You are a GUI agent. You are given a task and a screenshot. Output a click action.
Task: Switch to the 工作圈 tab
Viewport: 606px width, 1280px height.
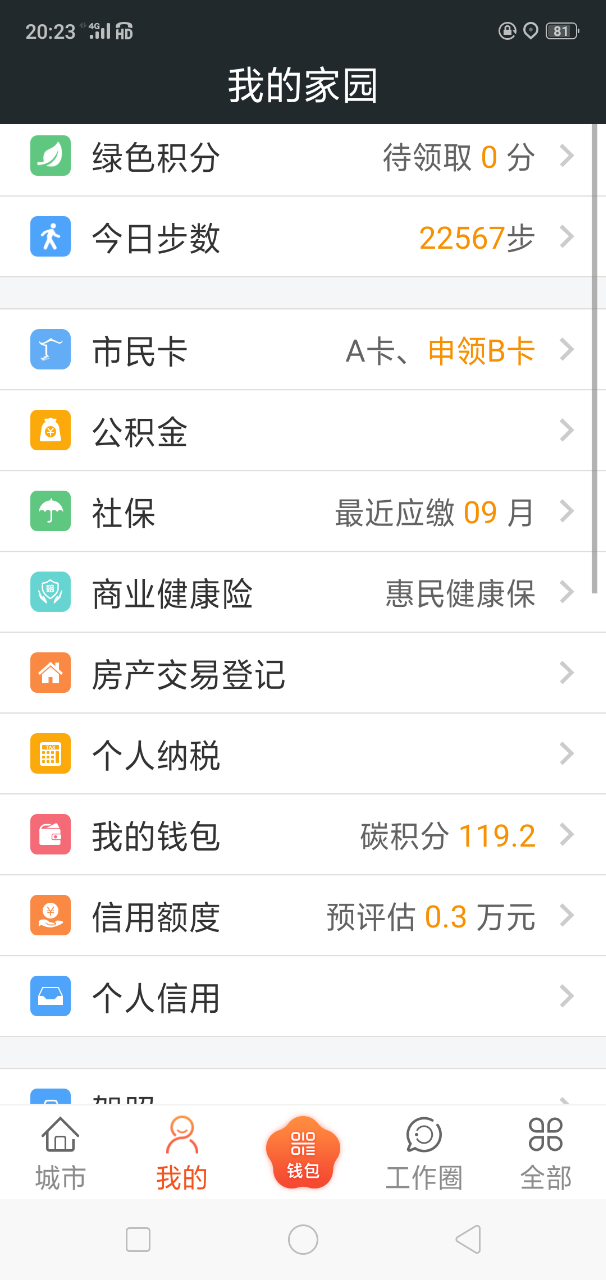click(424, 1153)
